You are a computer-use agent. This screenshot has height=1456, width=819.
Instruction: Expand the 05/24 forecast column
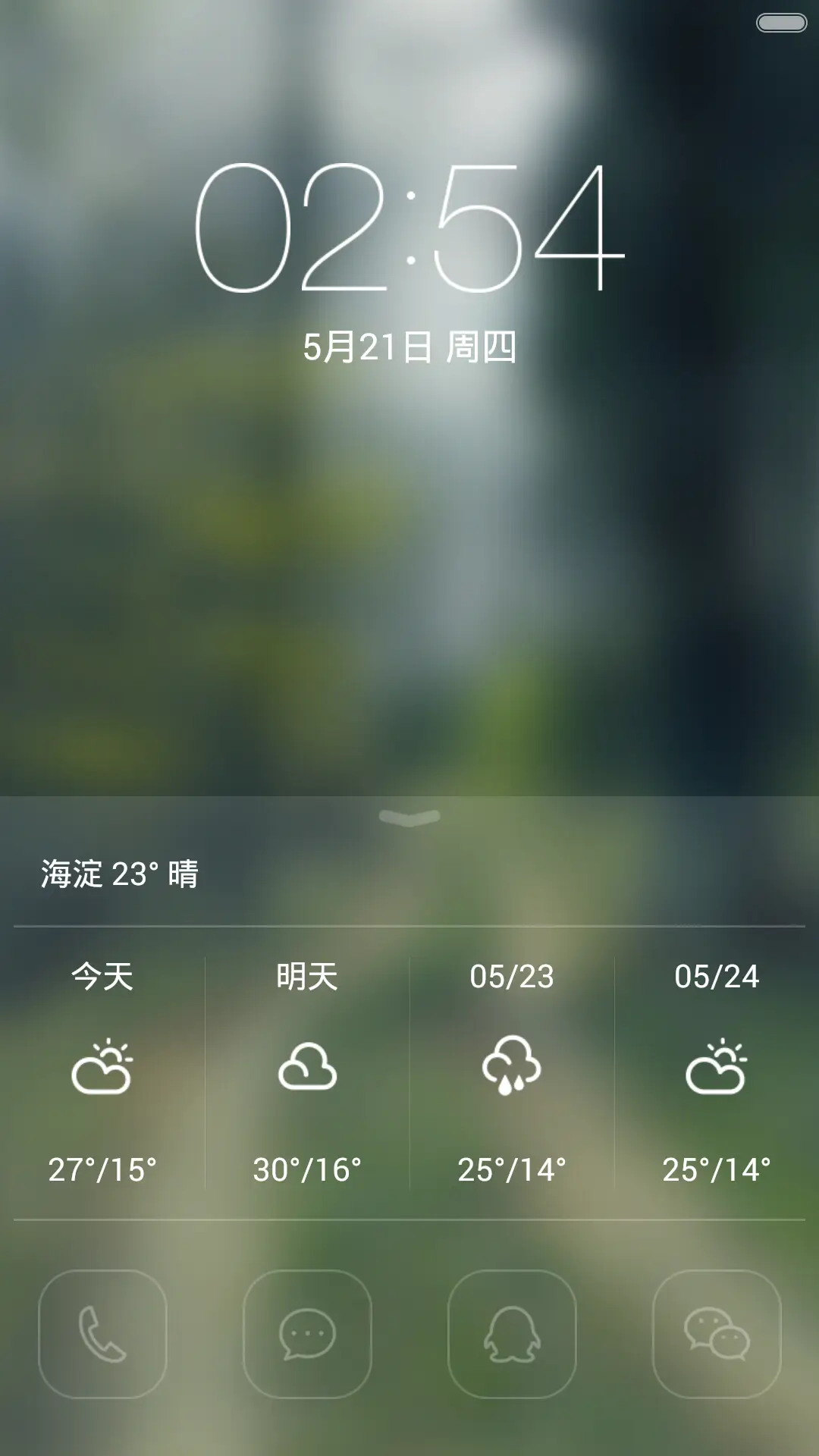click(x=717, y=977)
